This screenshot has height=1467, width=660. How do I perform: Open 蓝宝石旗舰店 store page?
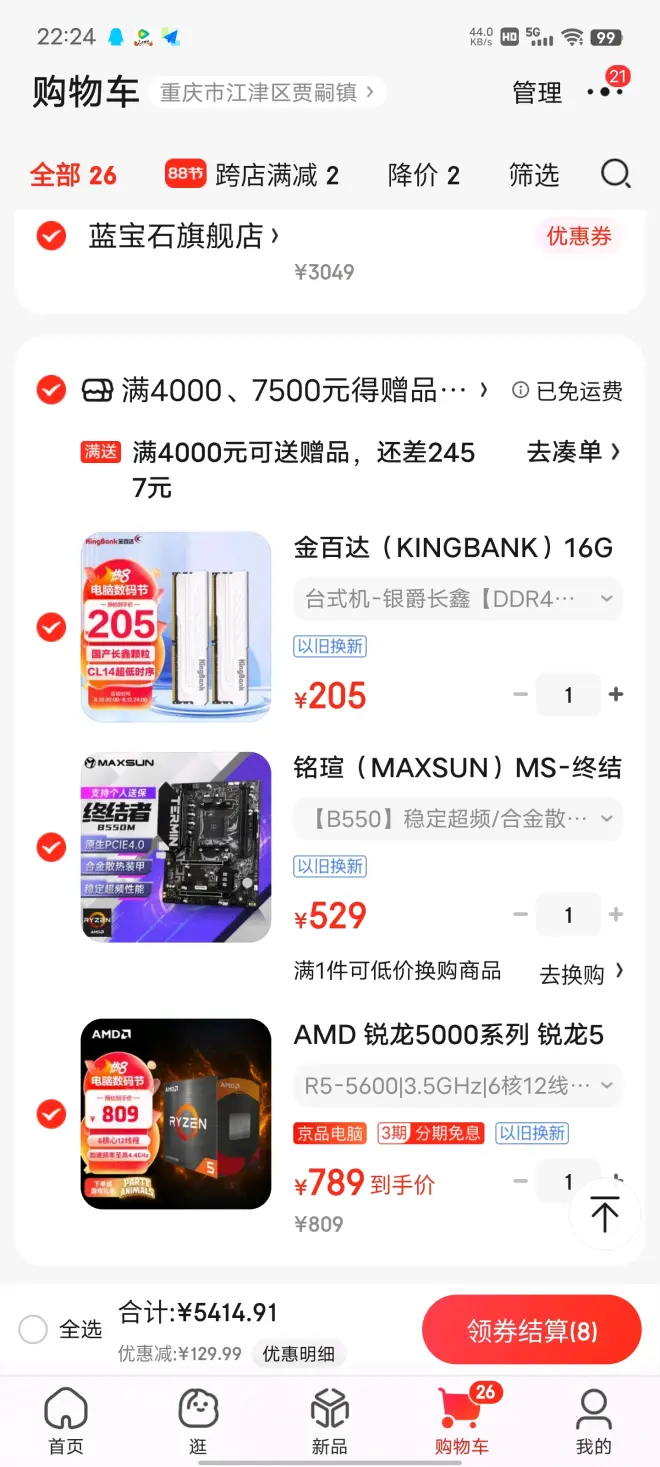[x=184, y=236]
